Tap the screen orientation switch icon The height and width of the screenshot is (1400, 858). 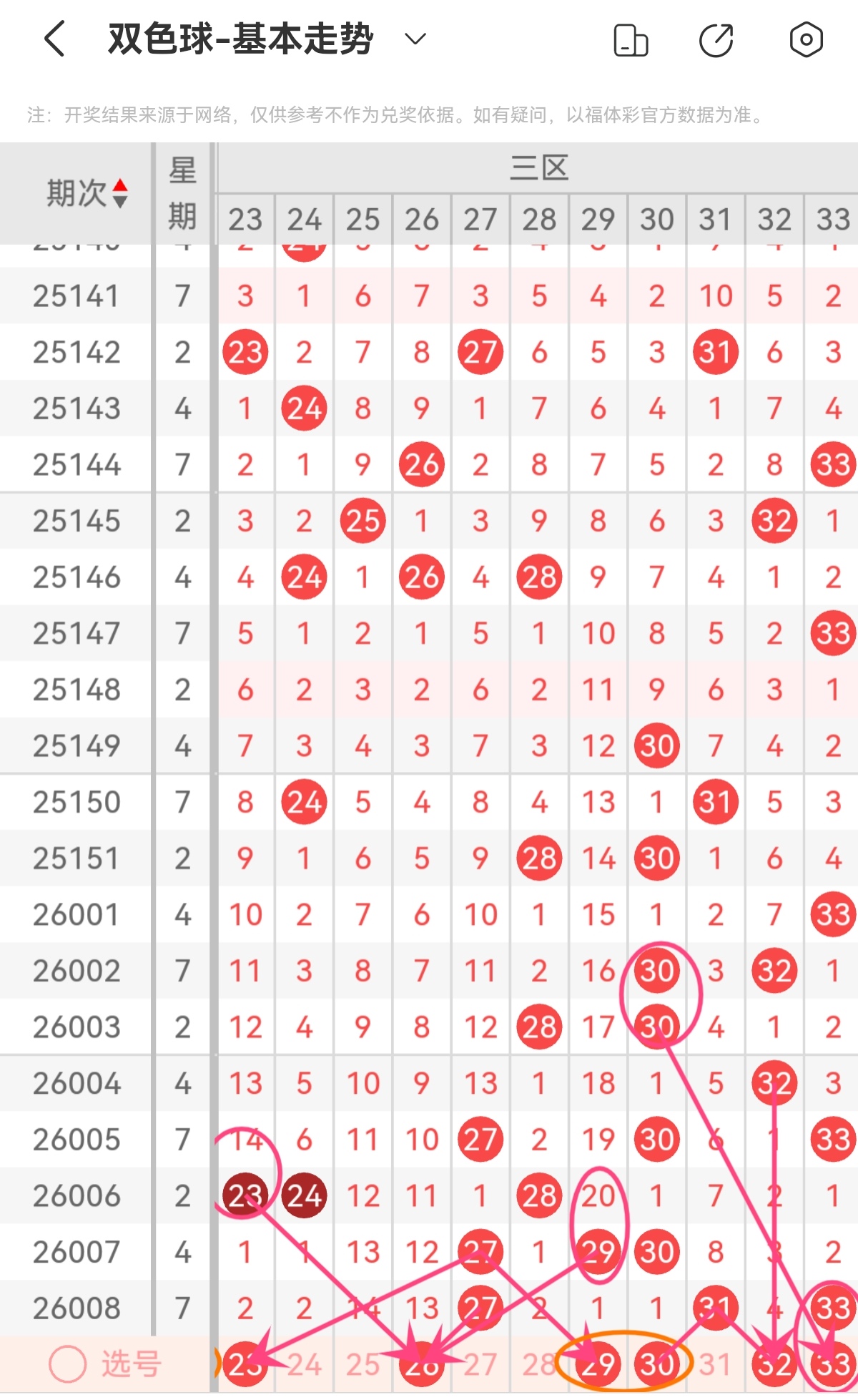pos(631,40)
